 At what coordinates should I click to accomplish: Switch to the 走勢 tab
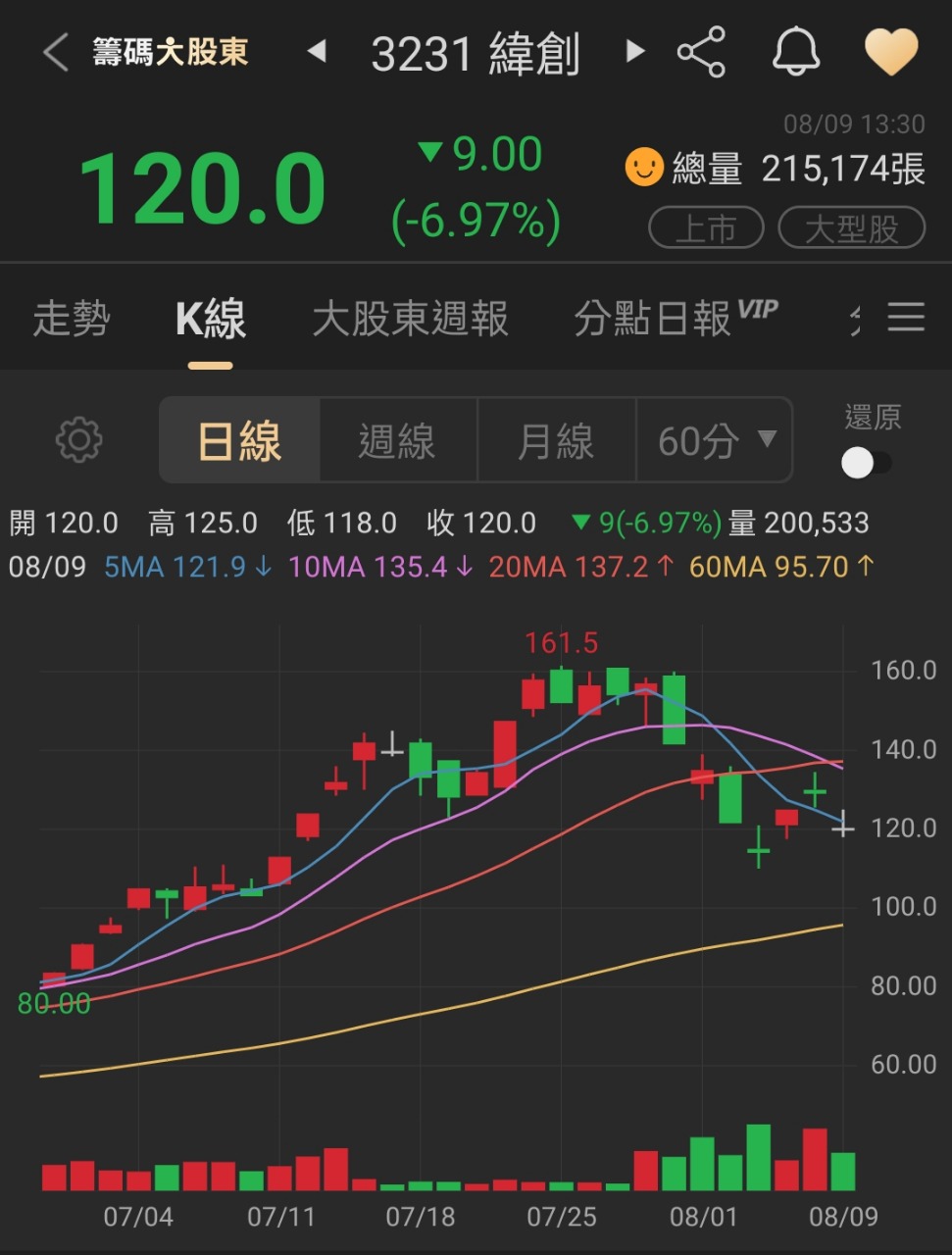pyautogui.click(x=72, y=319)
